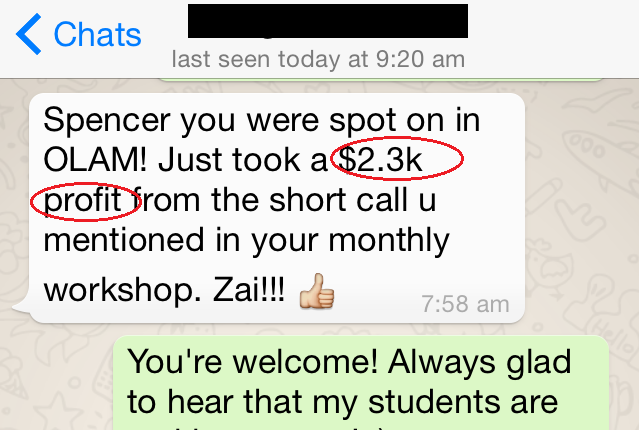Viewport: 639px width, 430px height.
Task: Go back to the Chats list
Action: [78, 35]
